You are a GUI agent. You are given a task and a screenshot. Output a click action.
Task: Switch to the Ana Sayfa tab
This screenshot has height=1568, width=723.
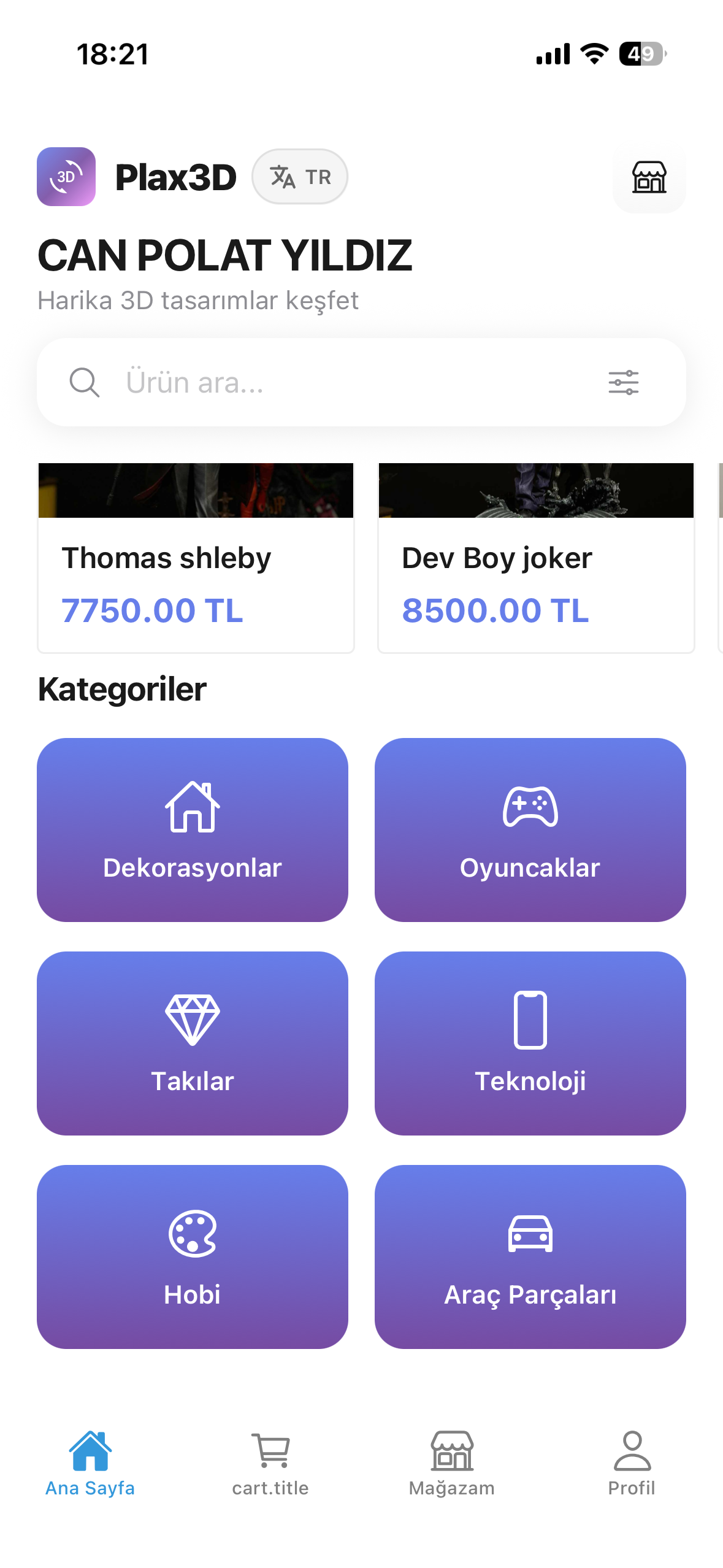[x=90, y=1462]
